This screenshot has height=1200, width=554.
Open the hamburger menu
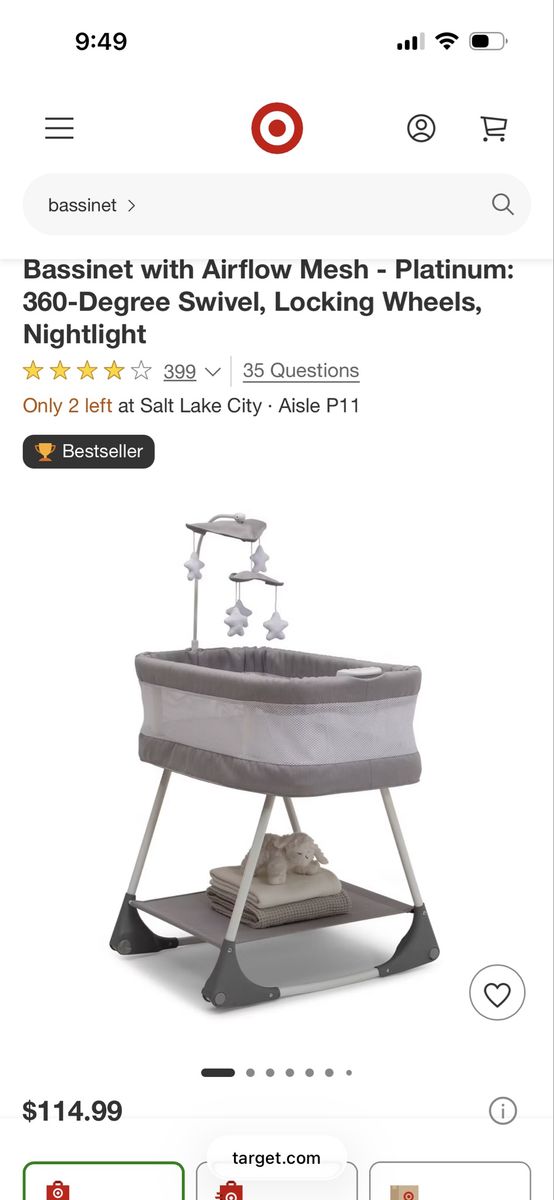click(x=59, y=128)
